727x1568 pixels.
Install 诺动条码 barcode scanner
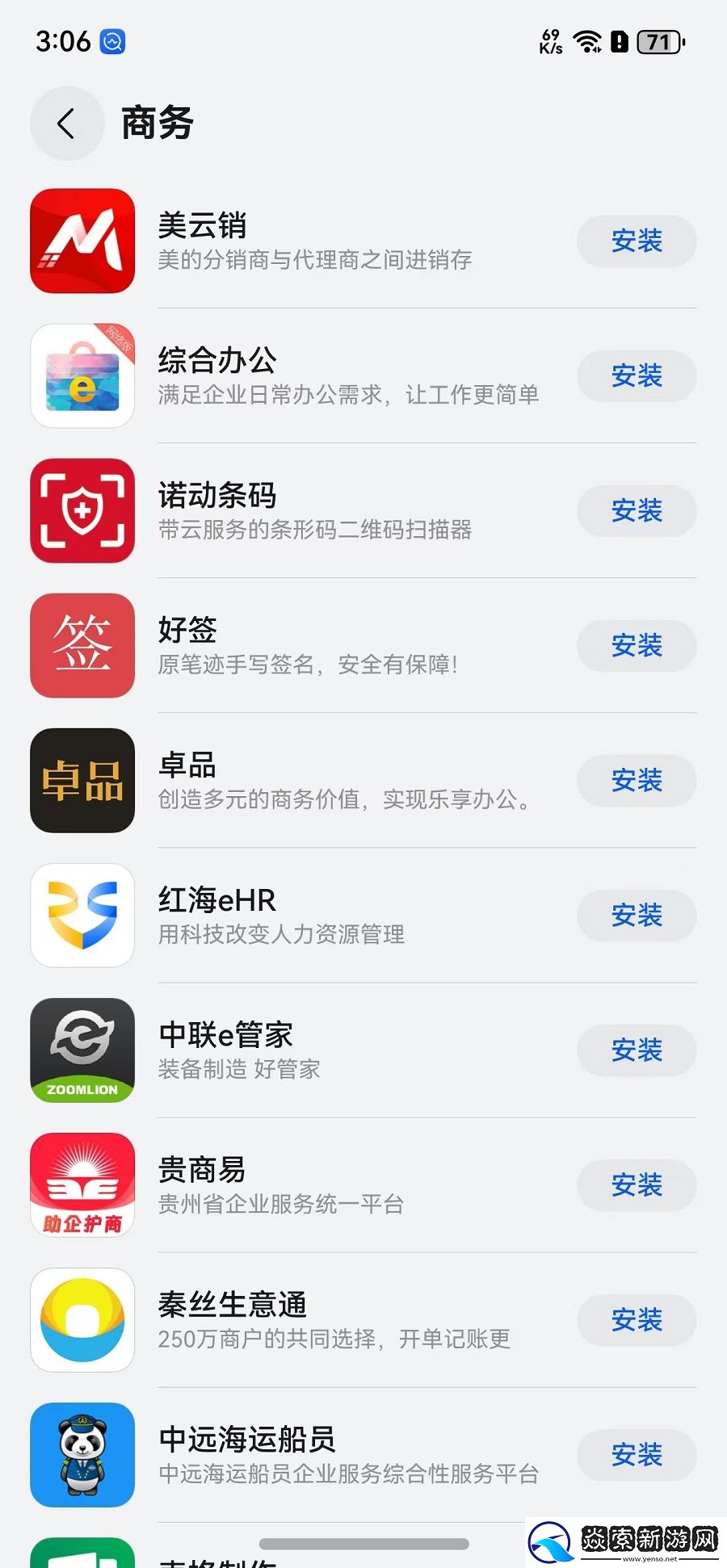pyautogui.click(x=637, y=510)
